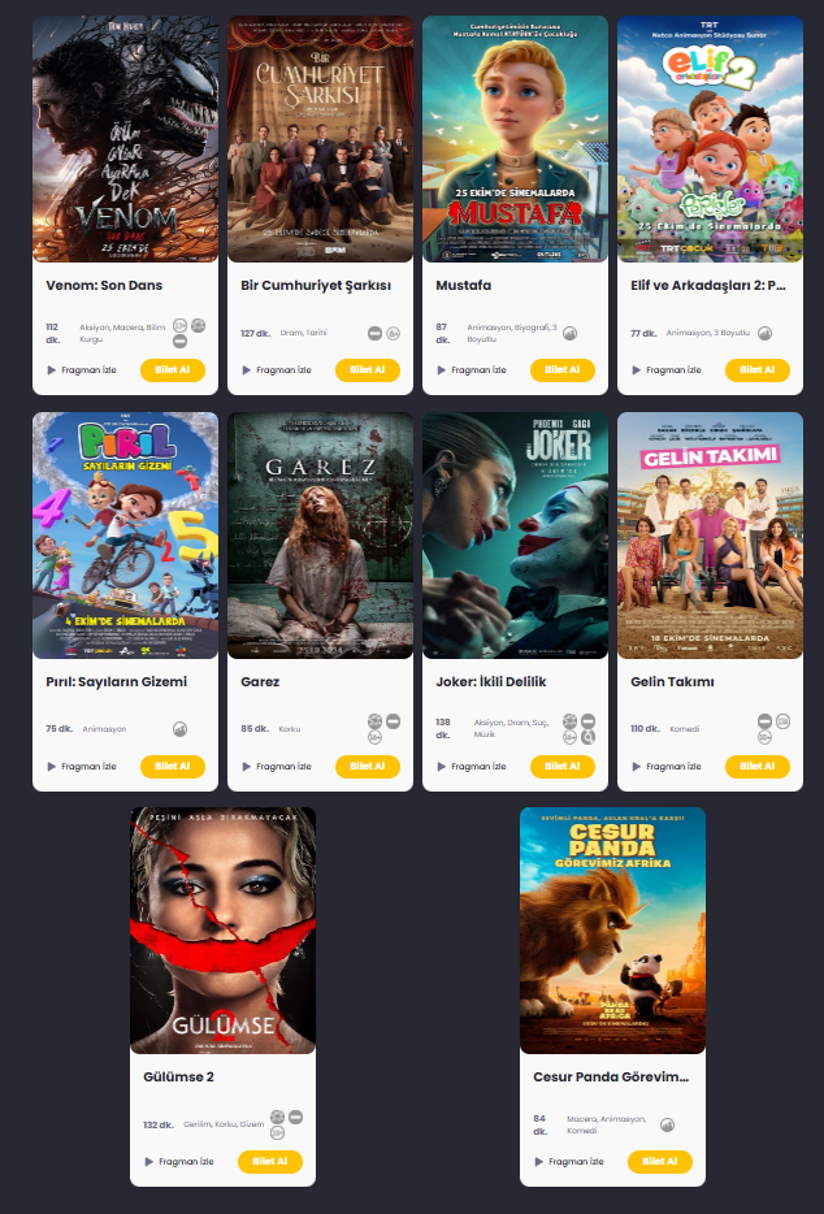Buy tickets for Elif ve Arkadaşları 2

coord(757,370)
